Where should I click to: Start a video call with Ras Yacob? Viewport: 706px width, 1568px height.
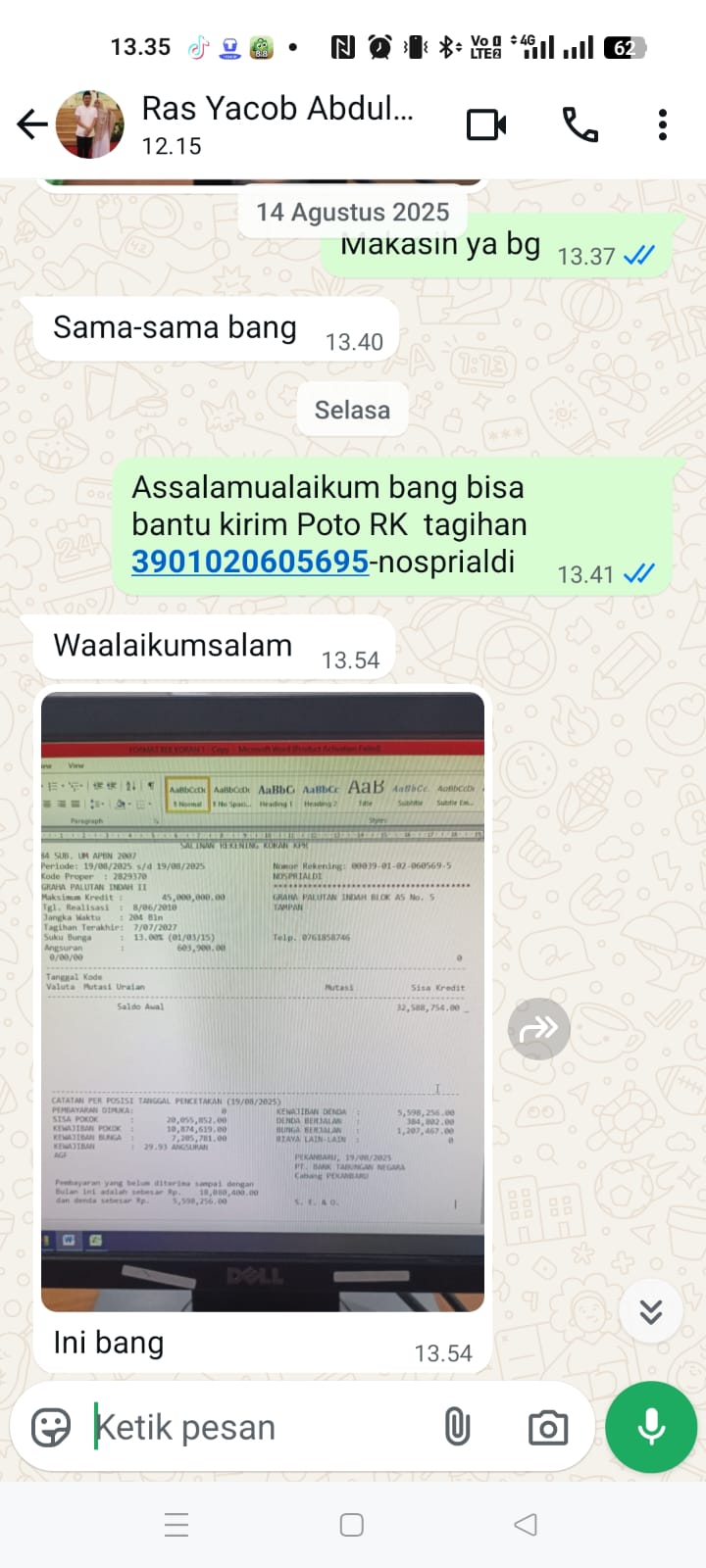coord(486,124)
